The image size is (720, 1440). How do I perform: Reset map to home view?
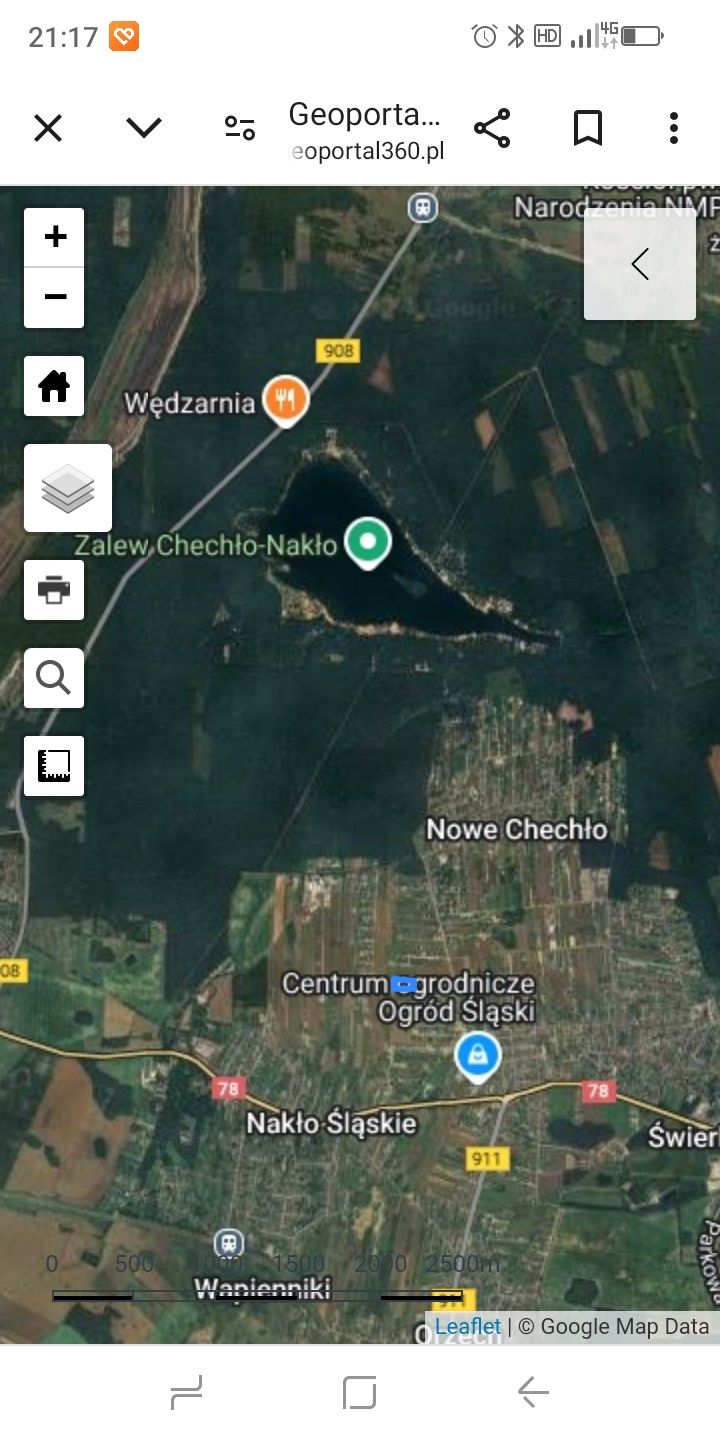(x=54, y=386)
